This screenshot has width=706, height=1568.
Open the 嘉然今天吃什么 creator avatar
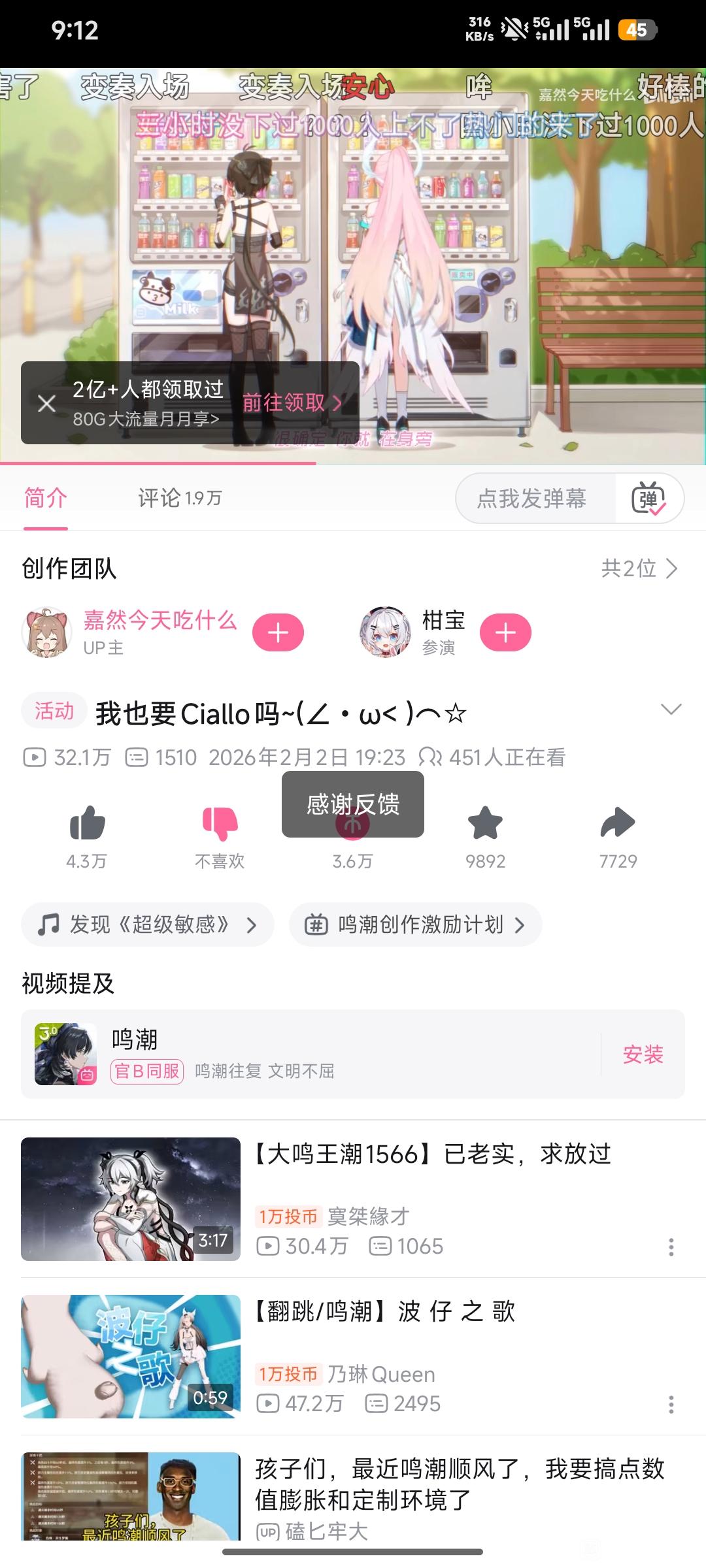(46, 632)
